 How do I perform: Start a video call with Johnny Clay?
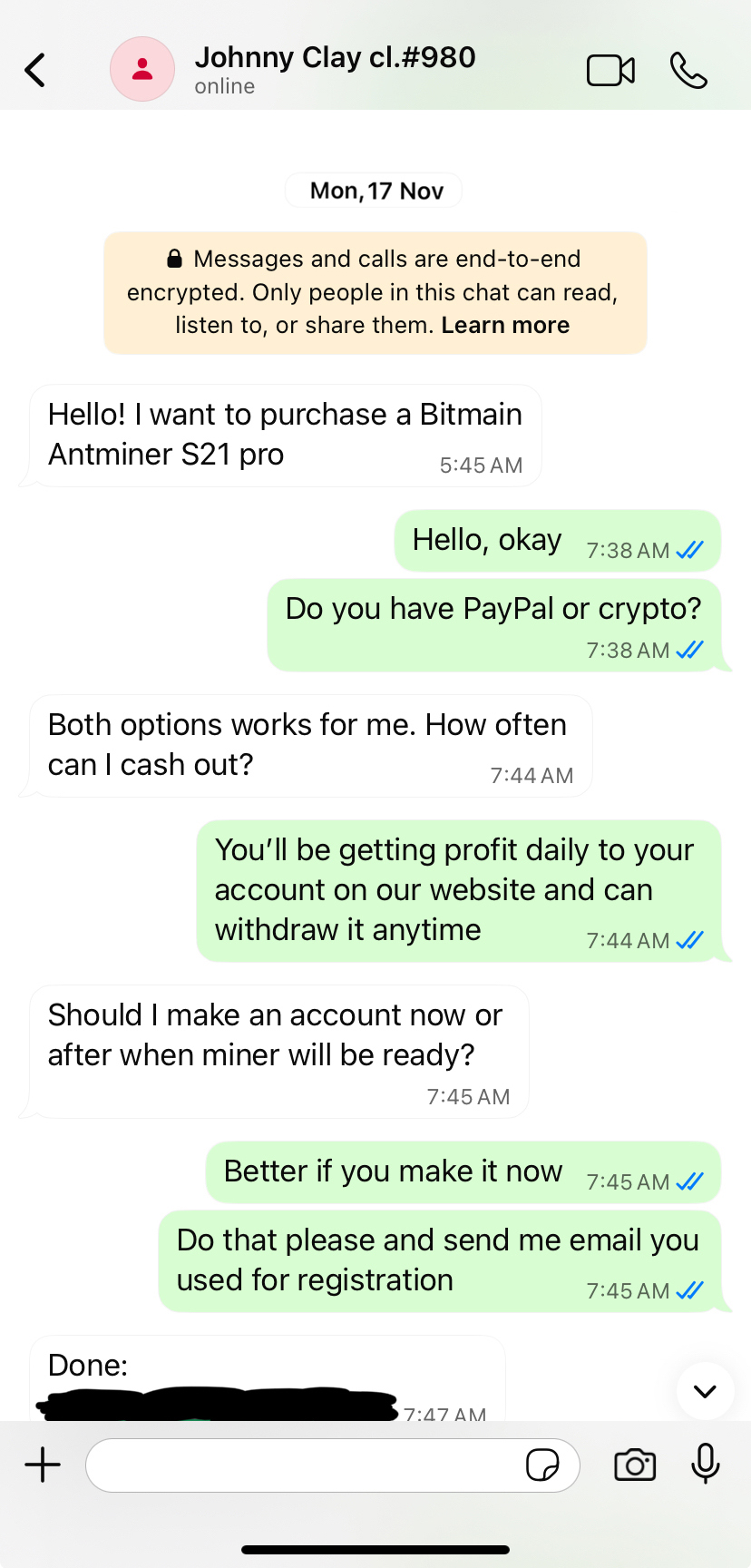610,70
